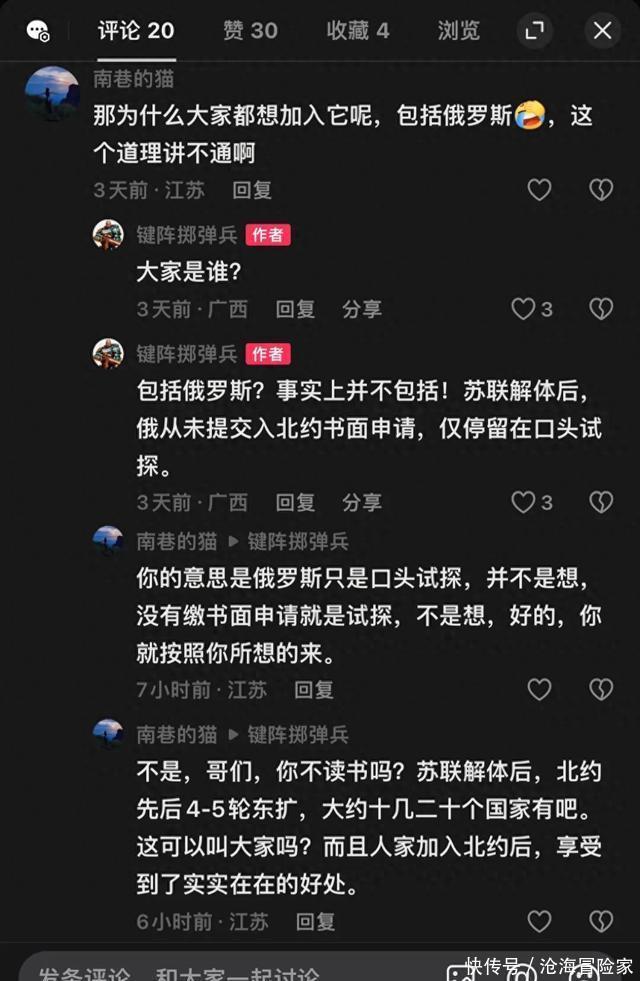Close the comments panel
The image size is (640, 981).
[x=602, y=31]
